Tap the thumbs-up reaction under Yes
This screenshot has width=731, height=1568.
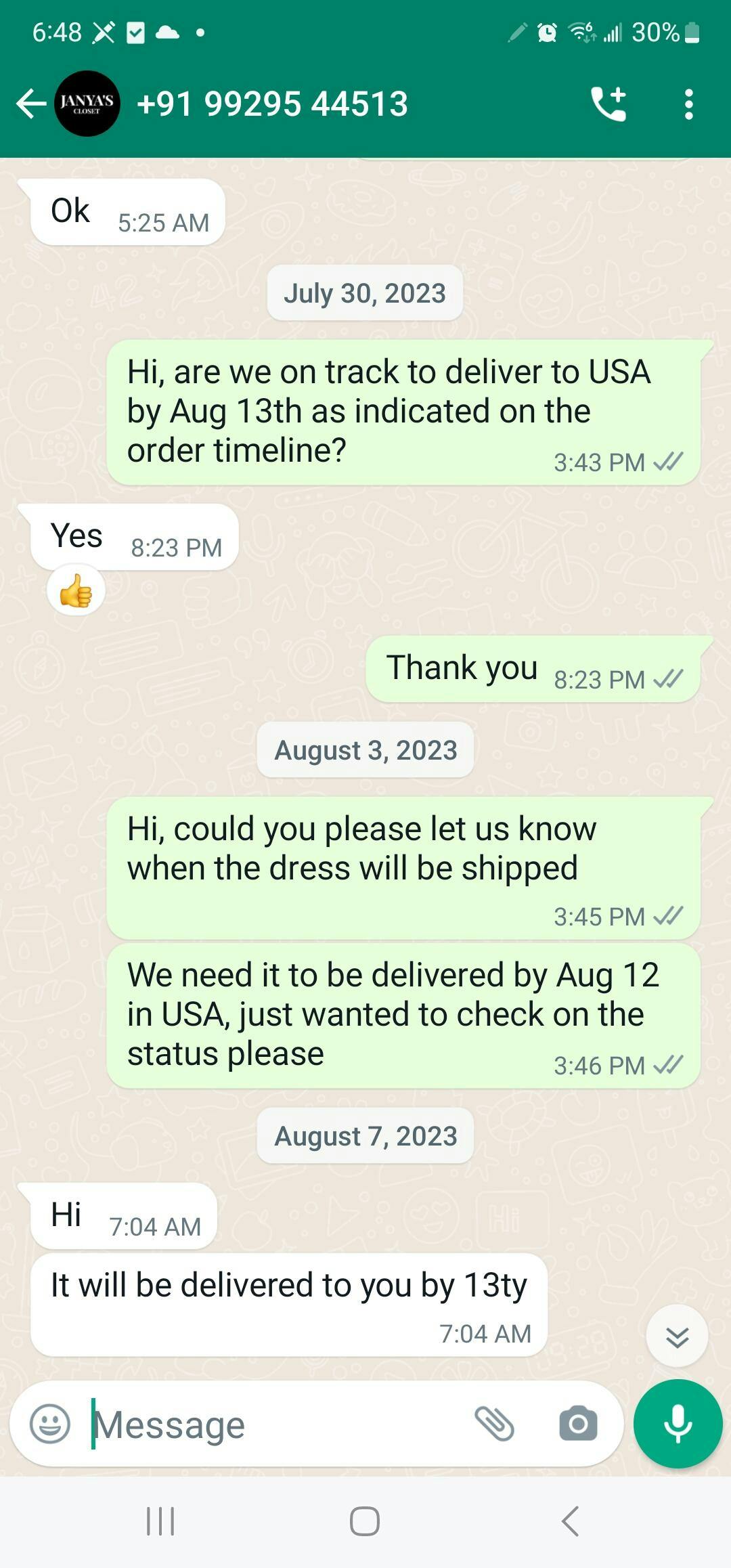pos(76,592)
